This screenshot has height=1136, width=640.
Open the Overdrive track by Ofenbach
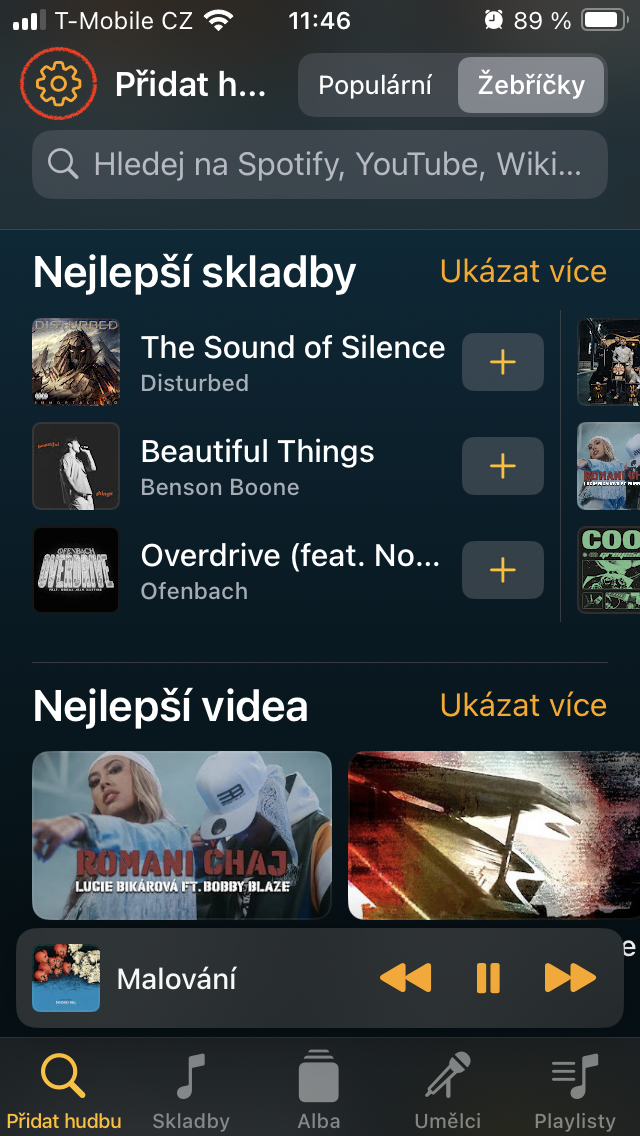[290, 570]
